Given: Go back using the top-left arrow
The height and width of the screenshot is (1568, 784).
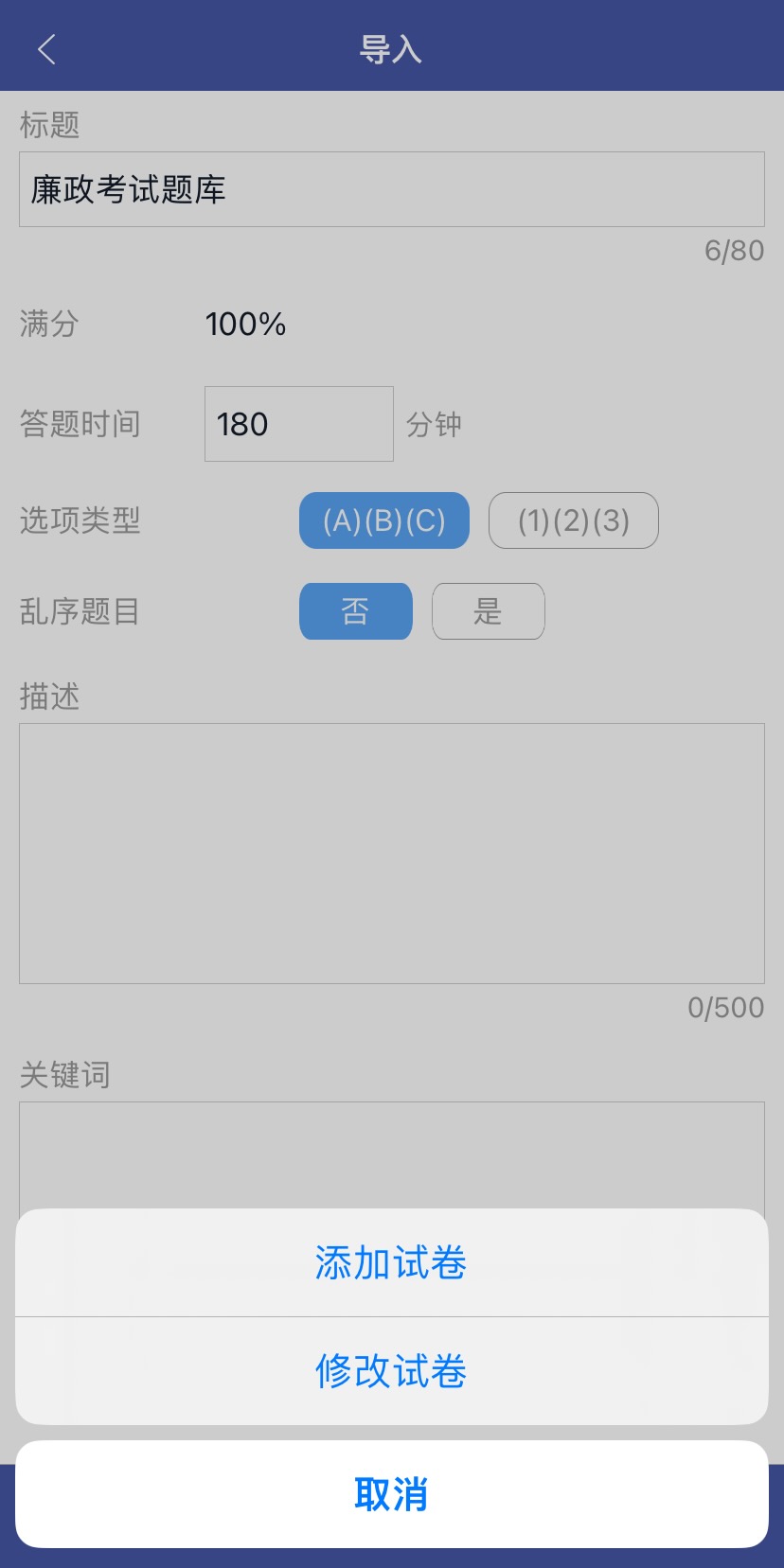Looking at the screenshot, I should click(46, 49).
